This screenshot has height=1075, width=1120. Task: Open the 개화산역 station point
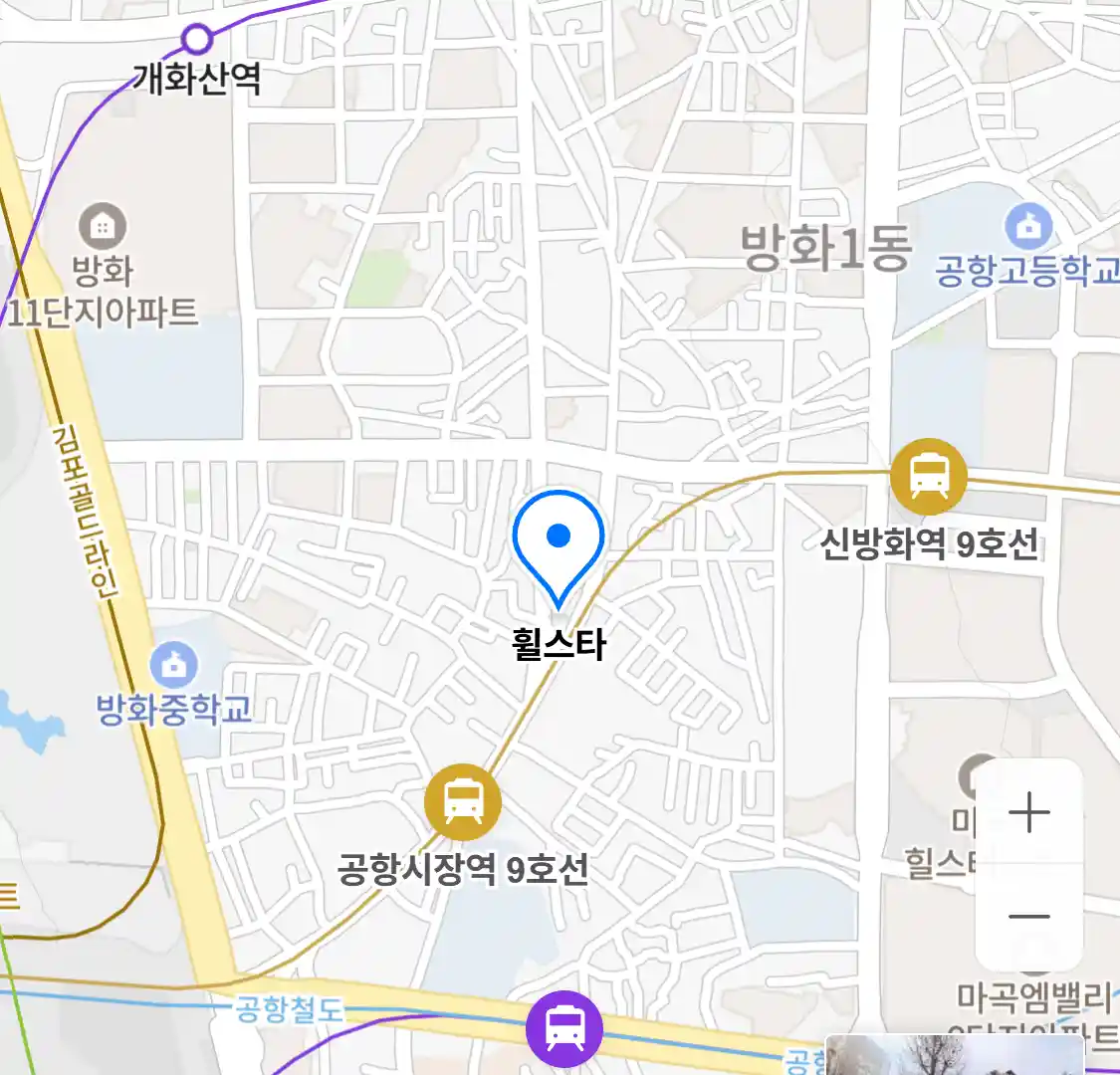(x=198, y=40)
